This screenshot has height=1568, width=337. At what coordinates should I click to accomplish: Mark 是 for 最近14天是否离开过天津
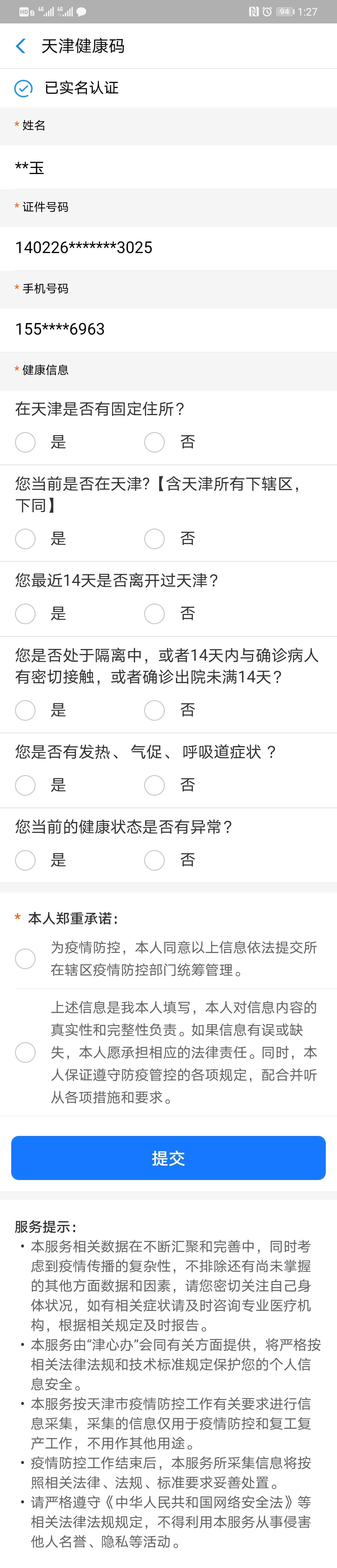pyautogui.click(x=26, y=614)
